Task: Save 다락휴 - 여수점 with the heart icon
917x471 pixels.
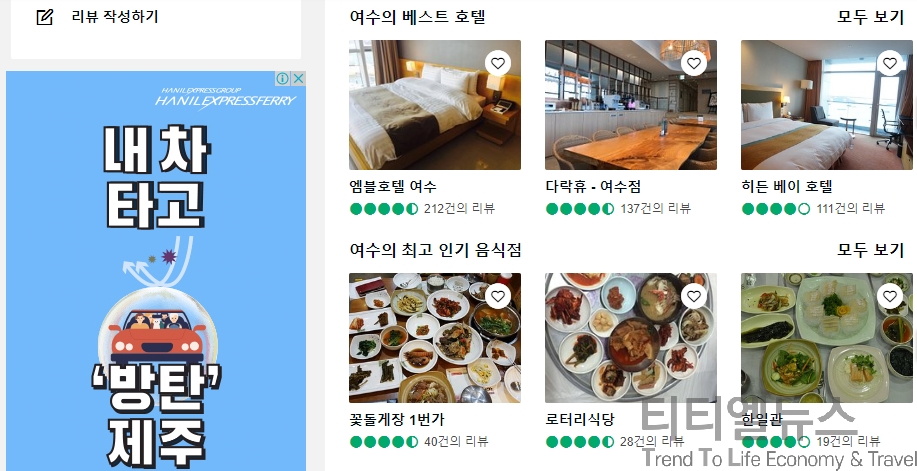Action: (x=694, y=63)
